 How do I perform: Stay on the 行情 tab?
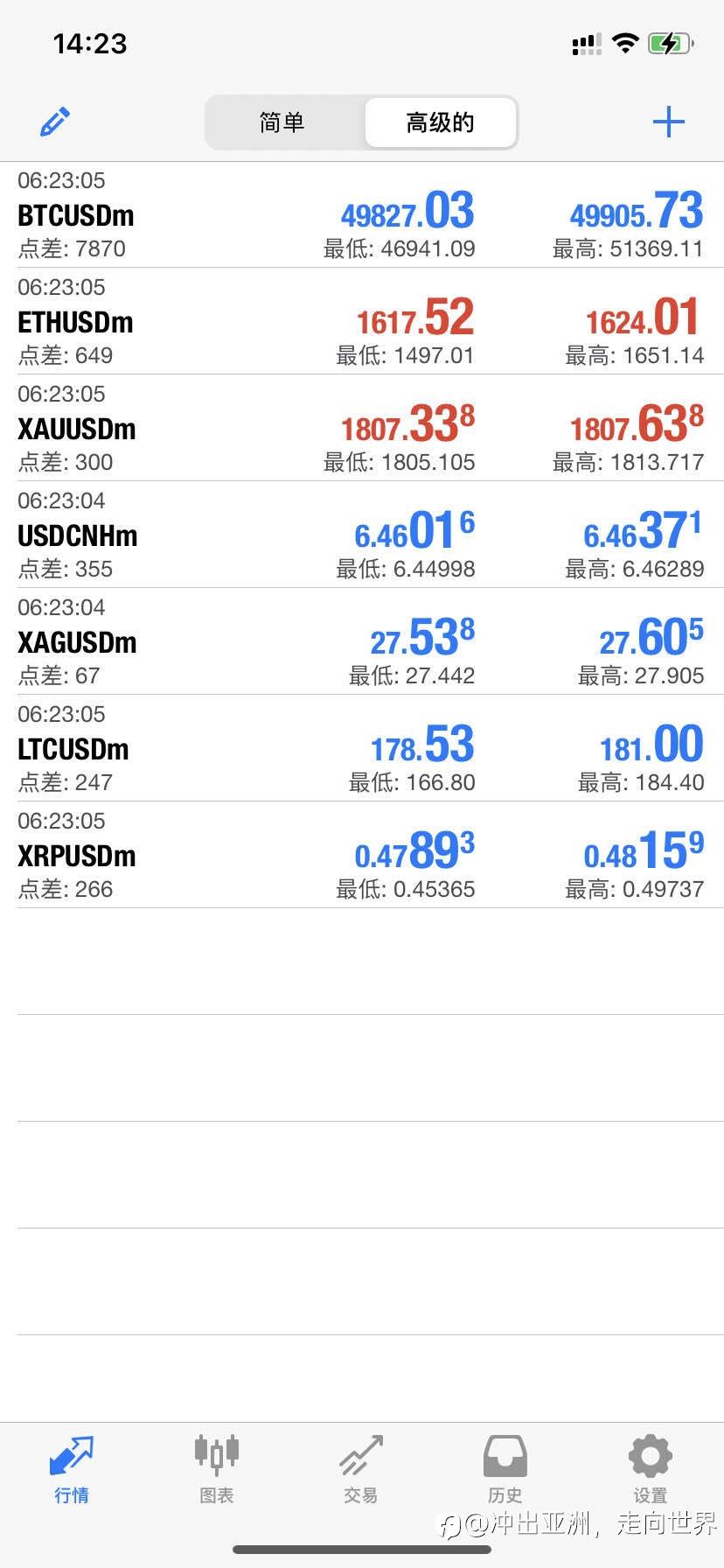tap(72, 1469)
